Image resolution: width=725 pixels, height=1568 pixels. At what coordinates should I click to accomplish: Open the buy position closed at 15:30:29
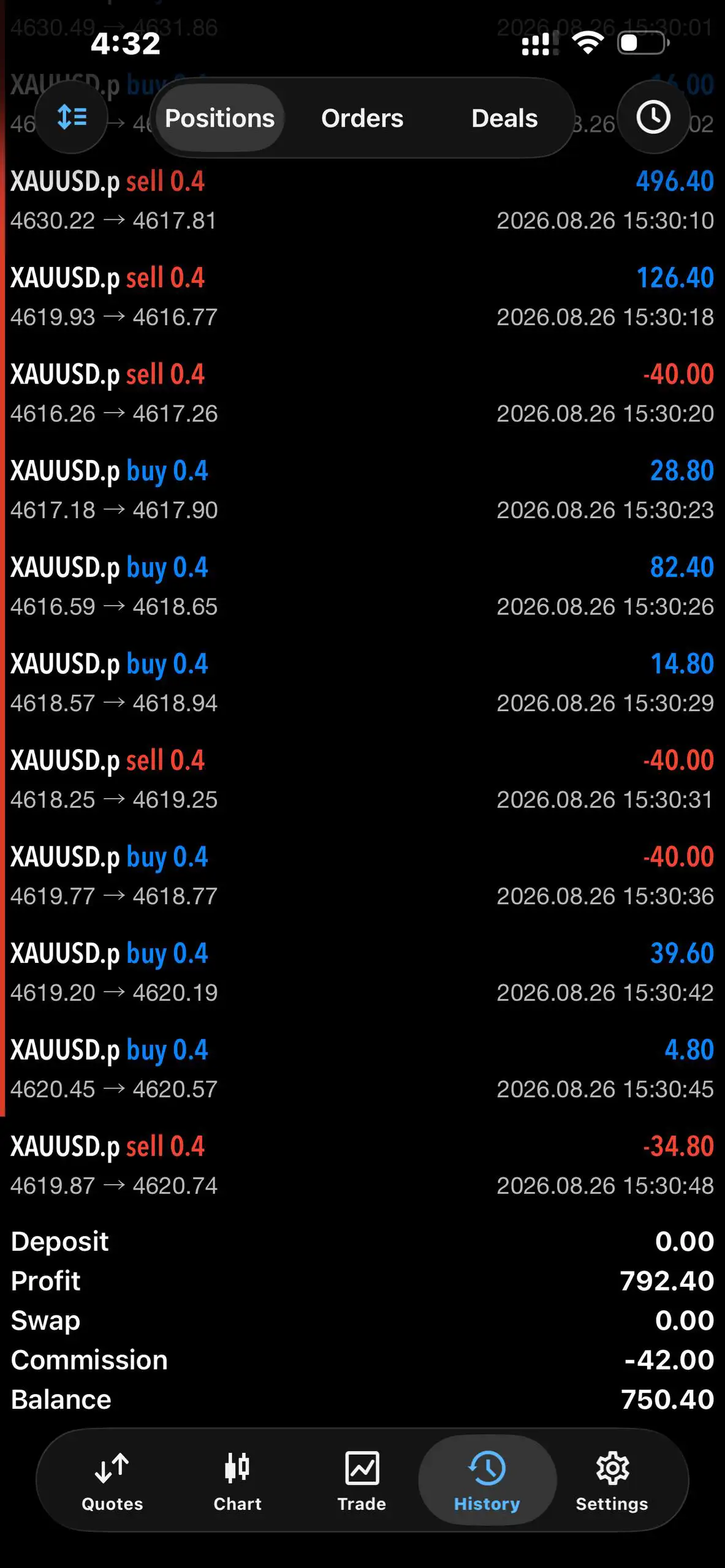[x=362, y=683]
